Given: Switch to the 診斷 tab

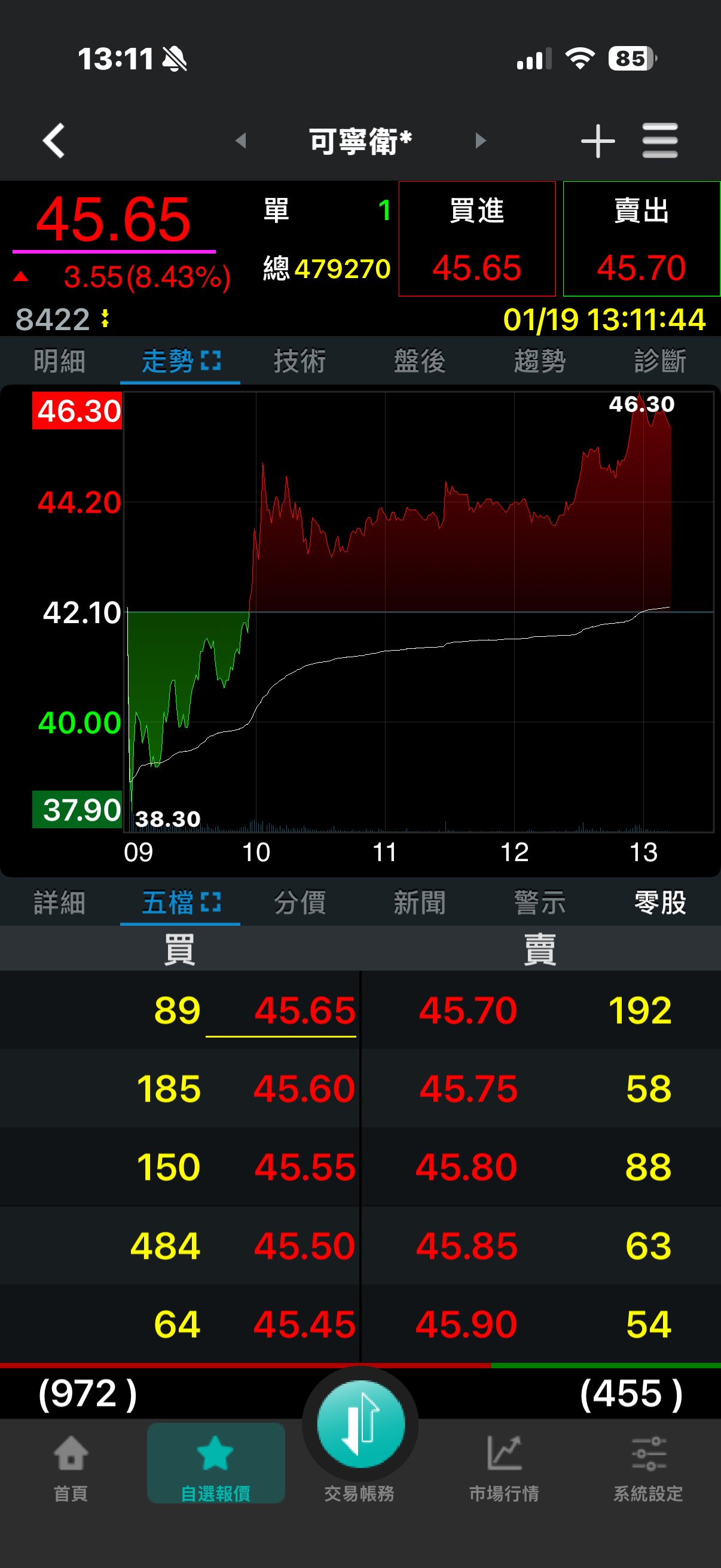Looking at the screenshot, I should [659, 362].
